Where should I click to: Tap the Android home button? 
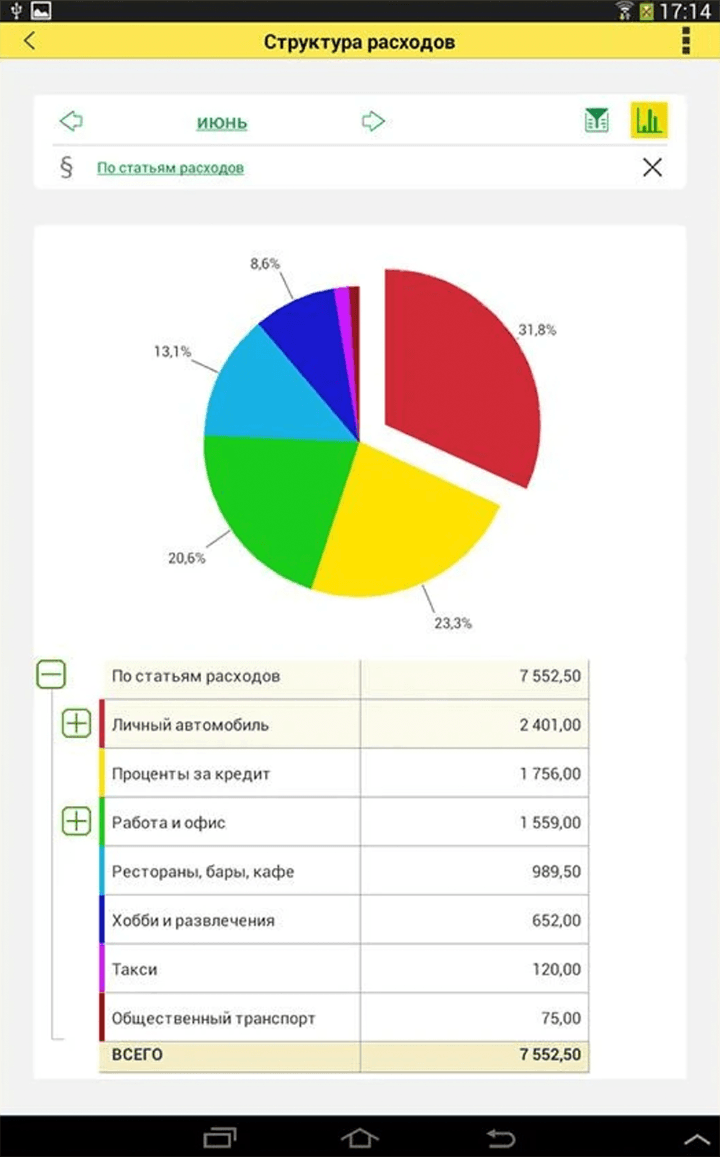point(360,1137)
